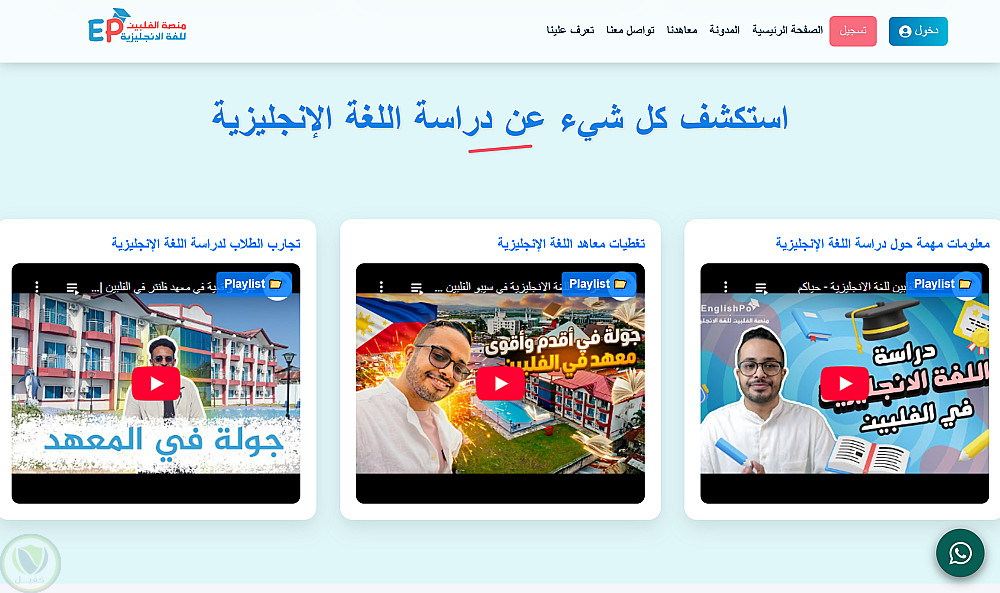Open Playlist on تغطيات معاهد video
1000x593 pixels.
[x=598, y=284]
